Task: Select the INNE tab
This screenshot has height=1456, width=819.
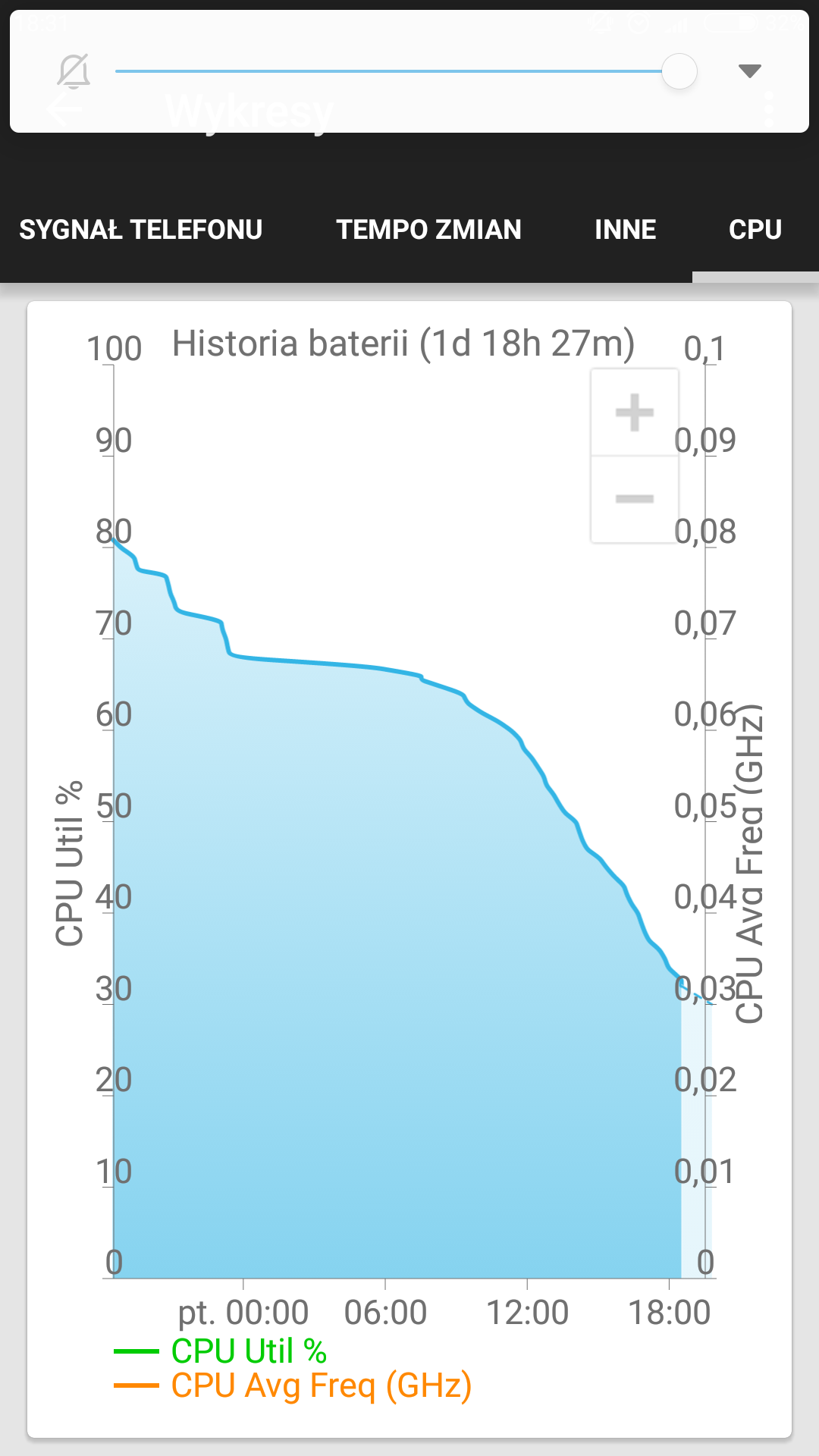Action: pyautogui.click(x=625, y=230)
